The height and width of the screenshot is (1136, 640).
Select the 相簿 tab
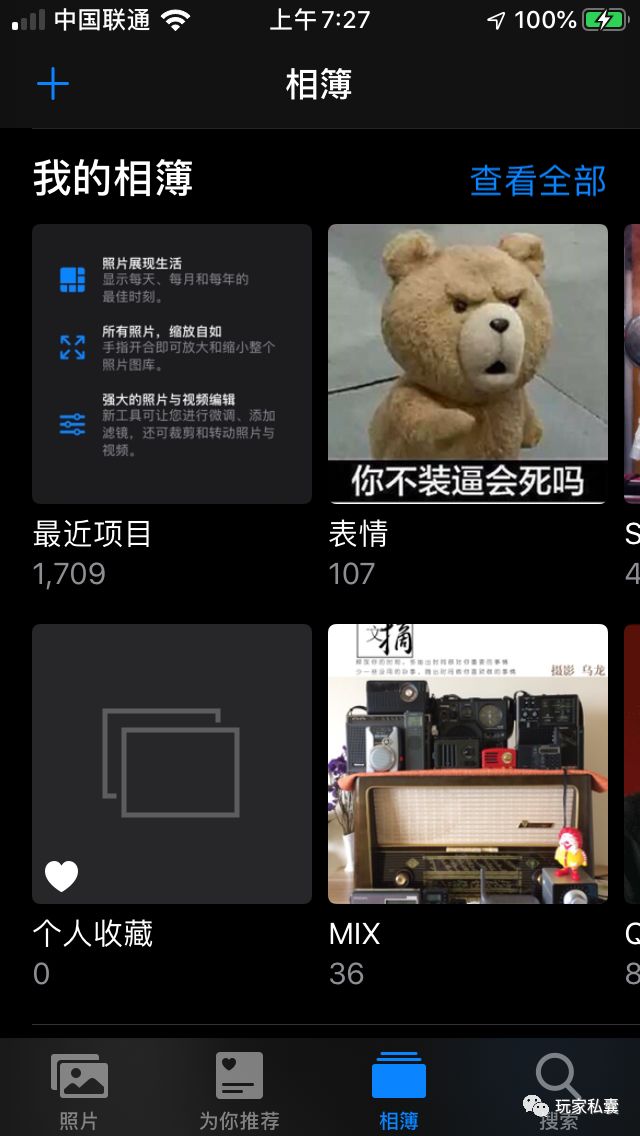(399, 1090)
